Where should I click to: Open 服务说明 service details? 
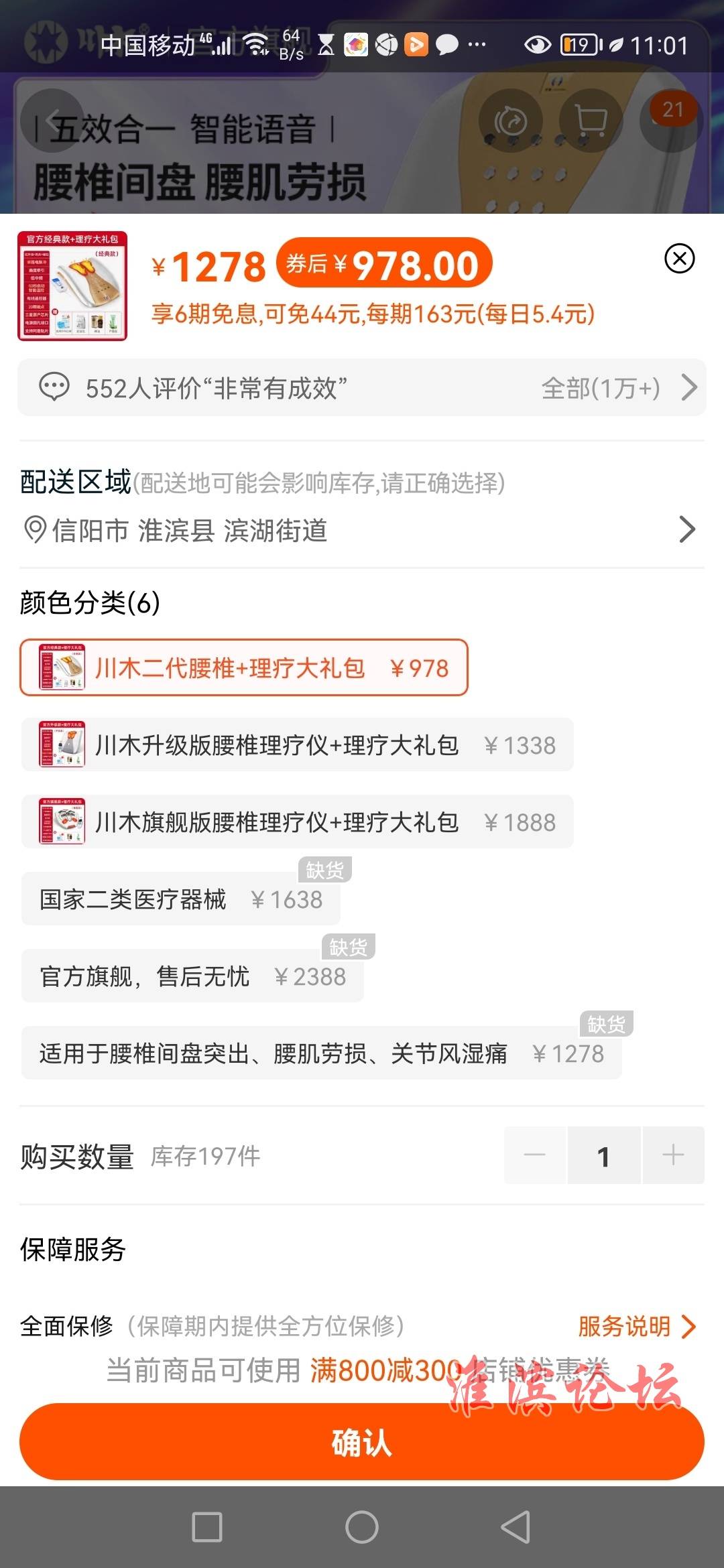click(637, 1326)
